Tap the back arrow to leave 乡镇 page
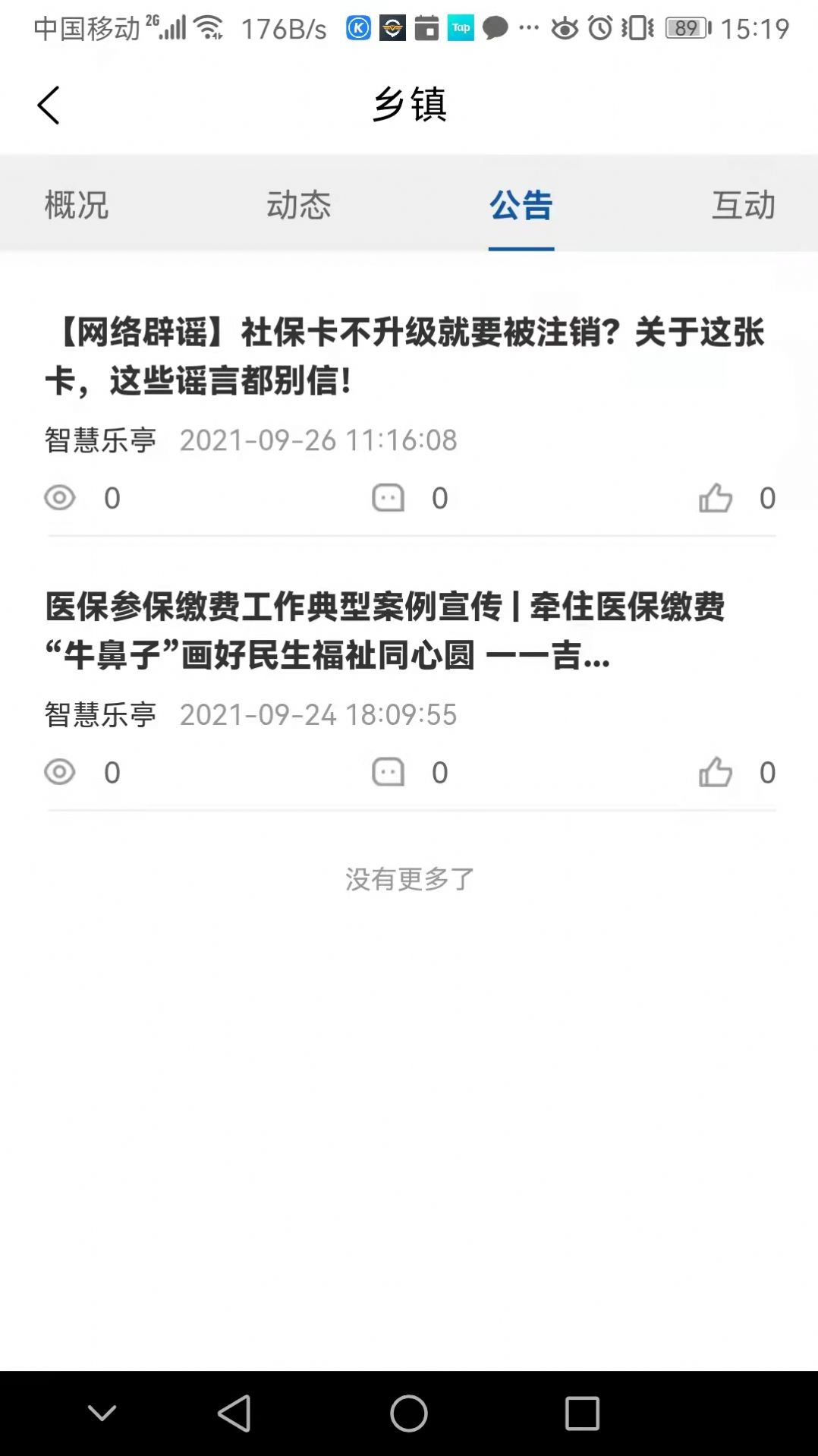 pyautogui.click(x=49, y=106)
